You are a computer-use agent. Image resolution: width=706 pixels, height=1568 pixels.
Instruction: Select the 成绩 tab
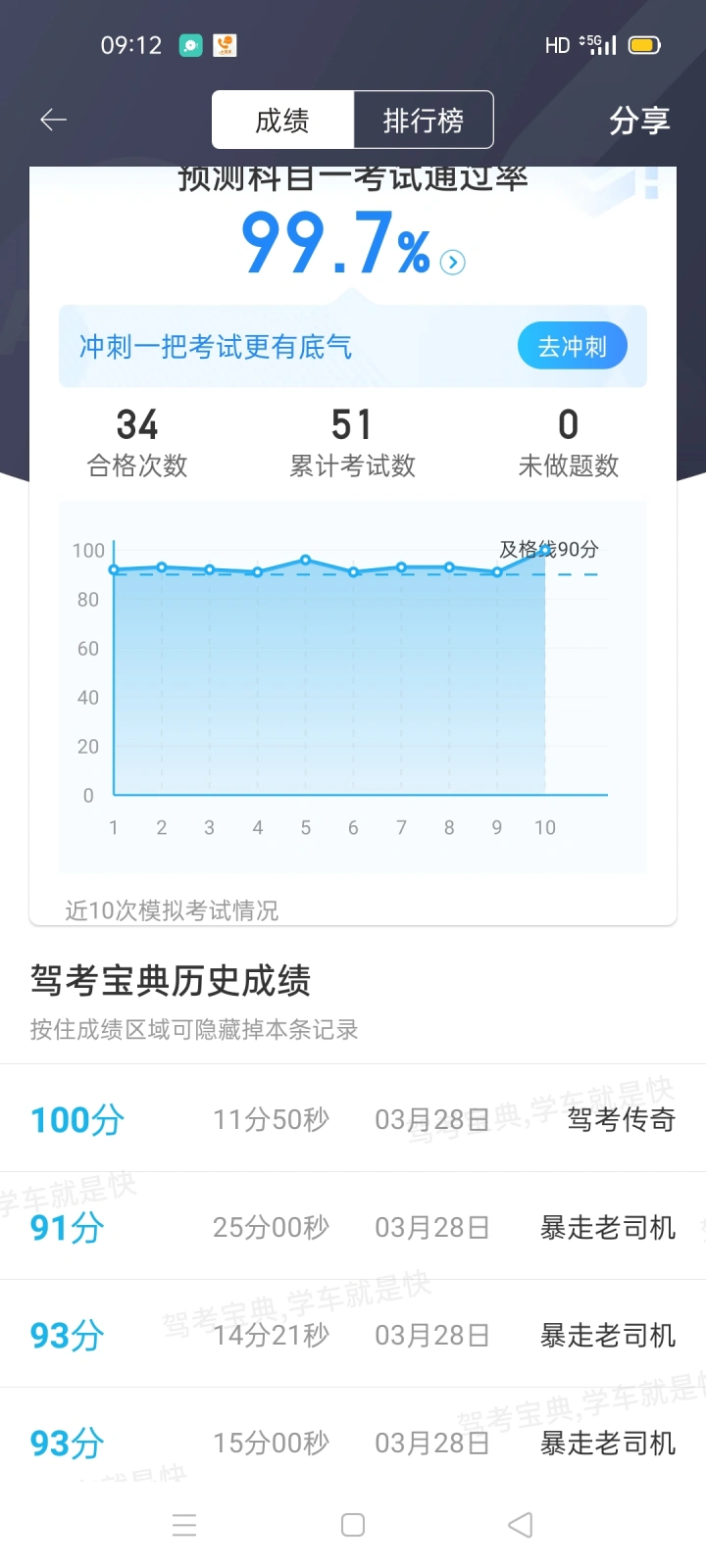coord(282,121)
